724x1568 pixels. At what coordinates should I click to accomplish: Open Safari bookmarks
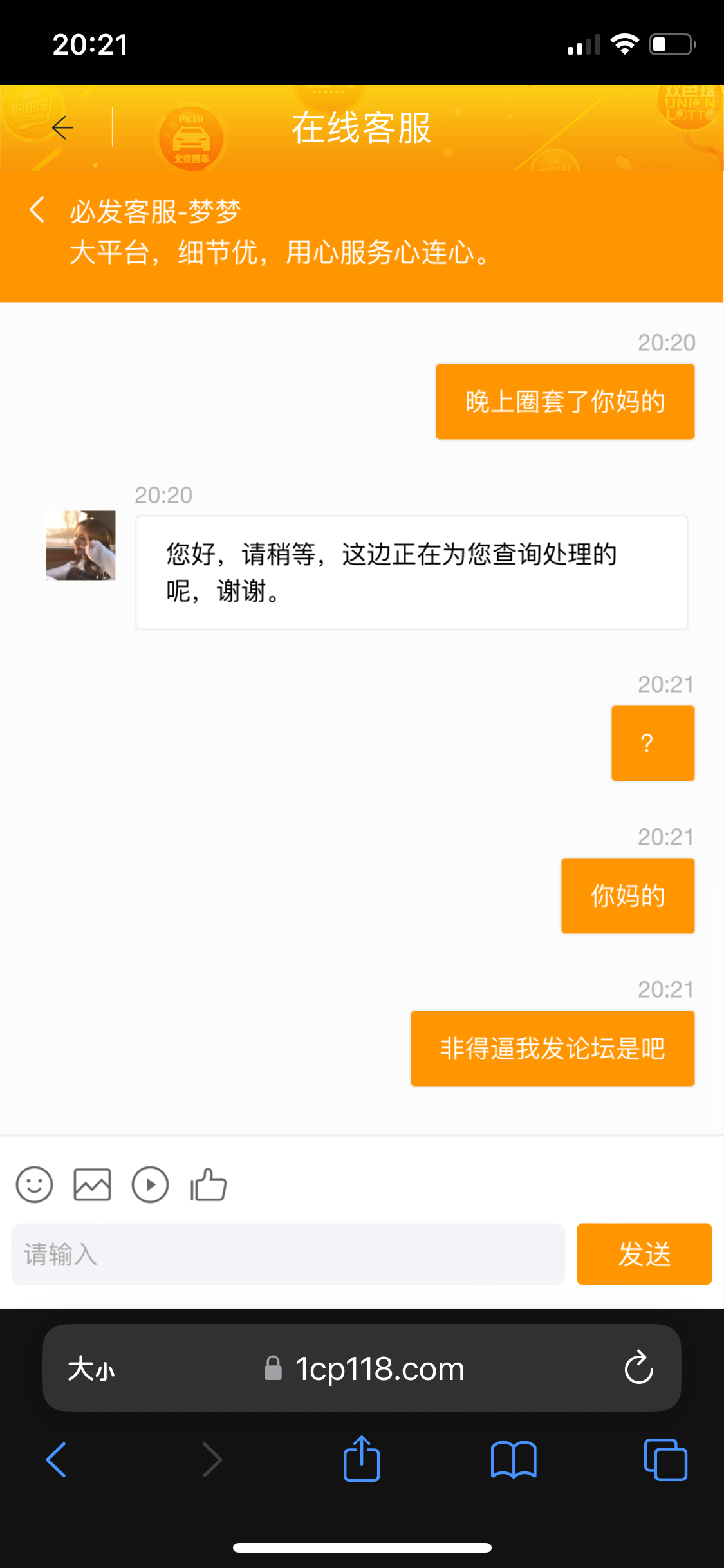click(x=513, y=1459)
